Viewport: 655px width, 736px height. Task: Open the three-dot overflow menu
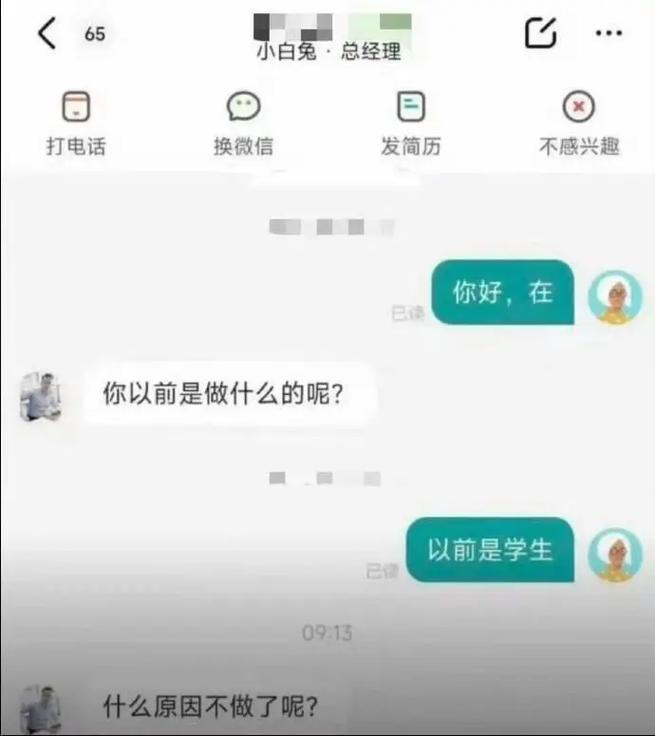[x=608, y=33]
